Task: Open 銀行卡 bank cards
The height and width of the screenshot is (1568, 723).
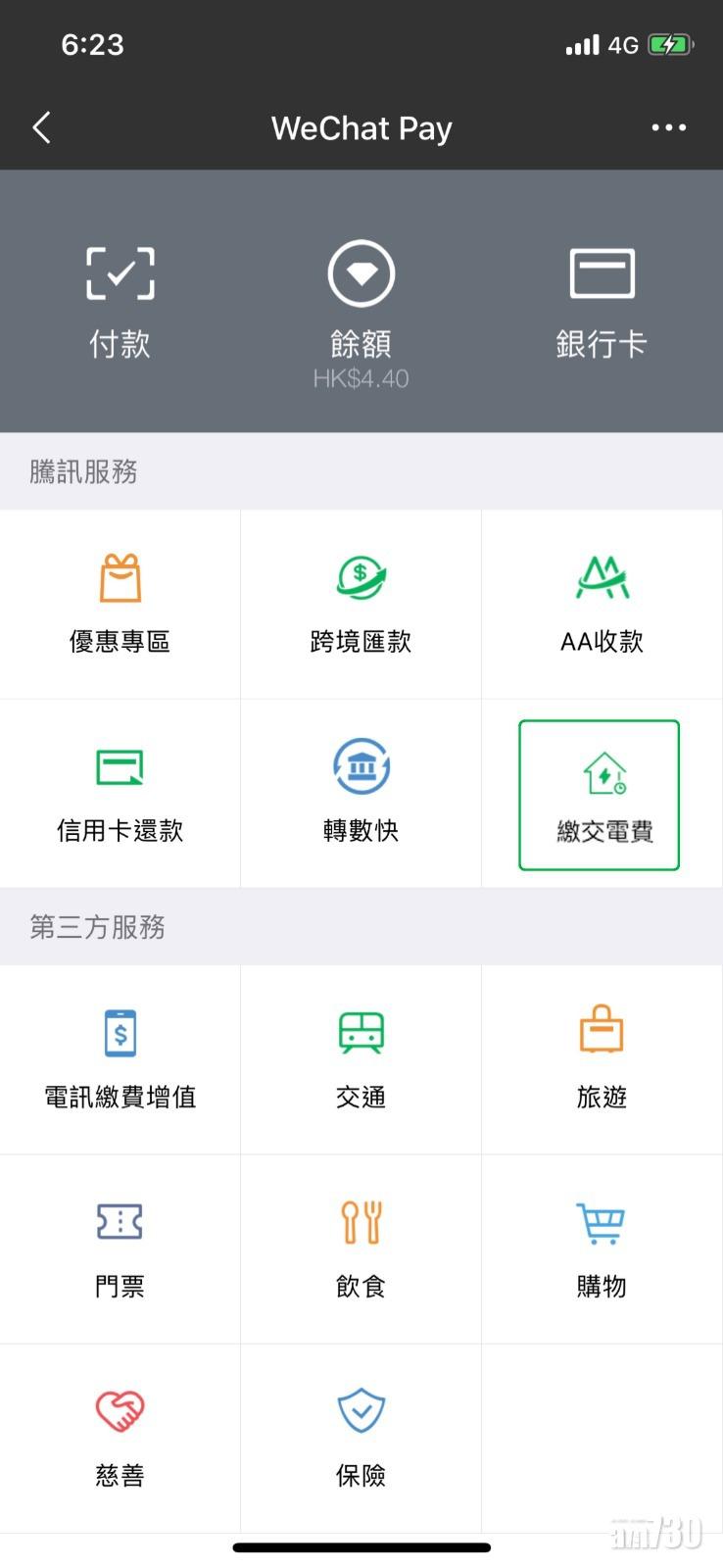Action: [x=602, y=302]
